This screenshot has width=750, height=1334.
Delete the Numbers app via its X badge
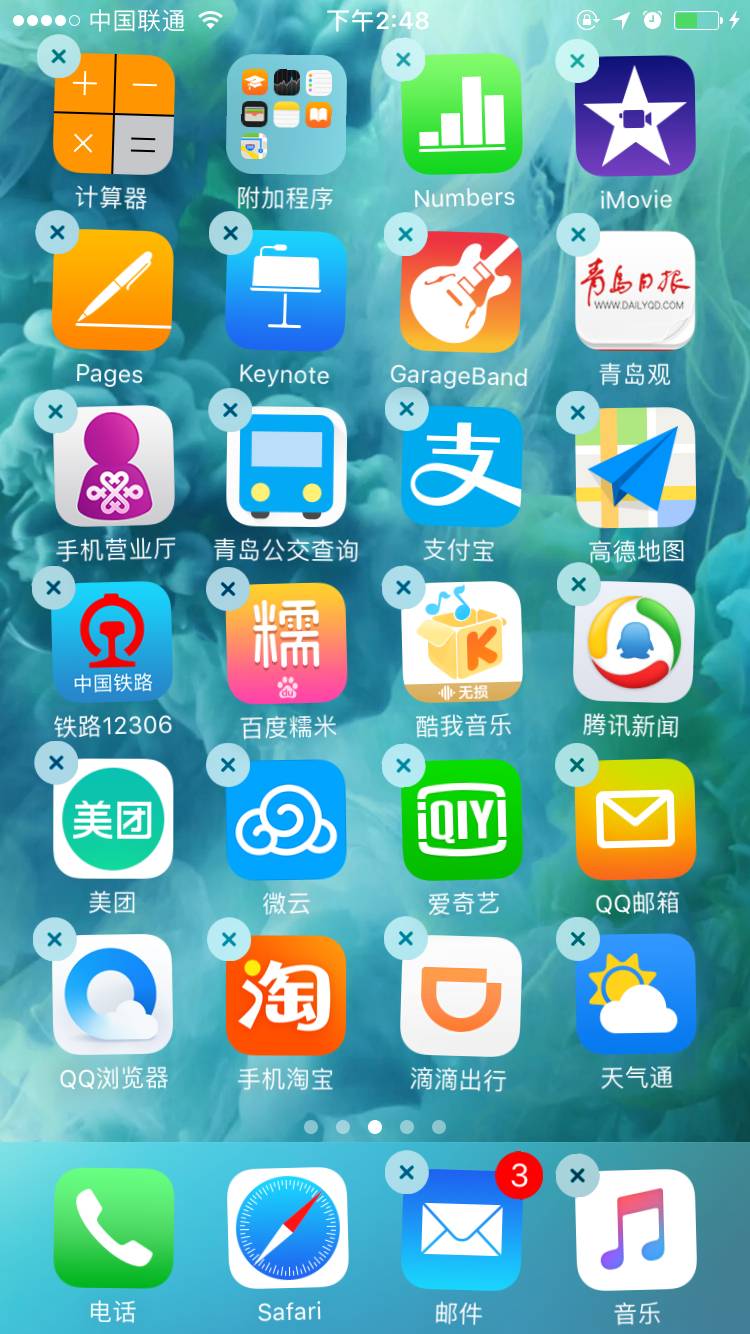(404, 60)
